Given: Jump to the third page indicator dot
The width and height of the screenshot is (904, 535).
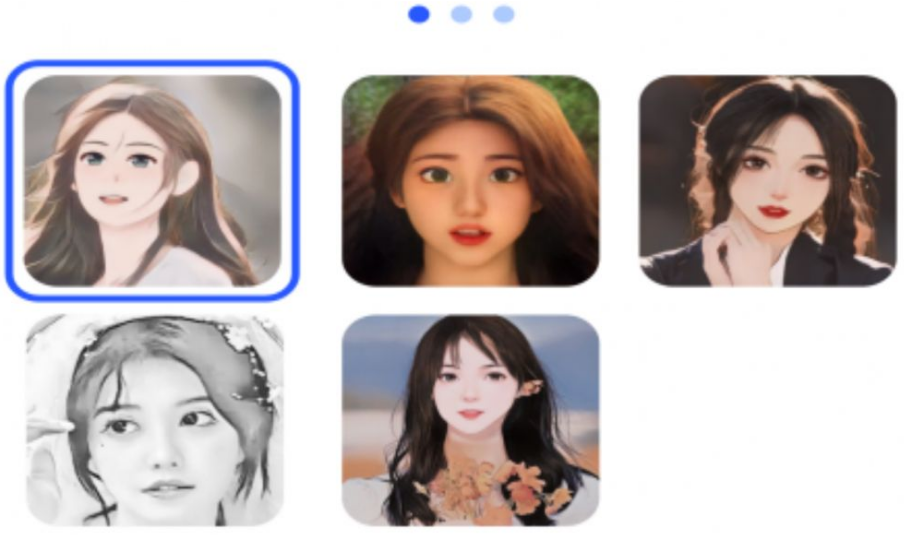Looking at the screenshot, I should [504, 14].
